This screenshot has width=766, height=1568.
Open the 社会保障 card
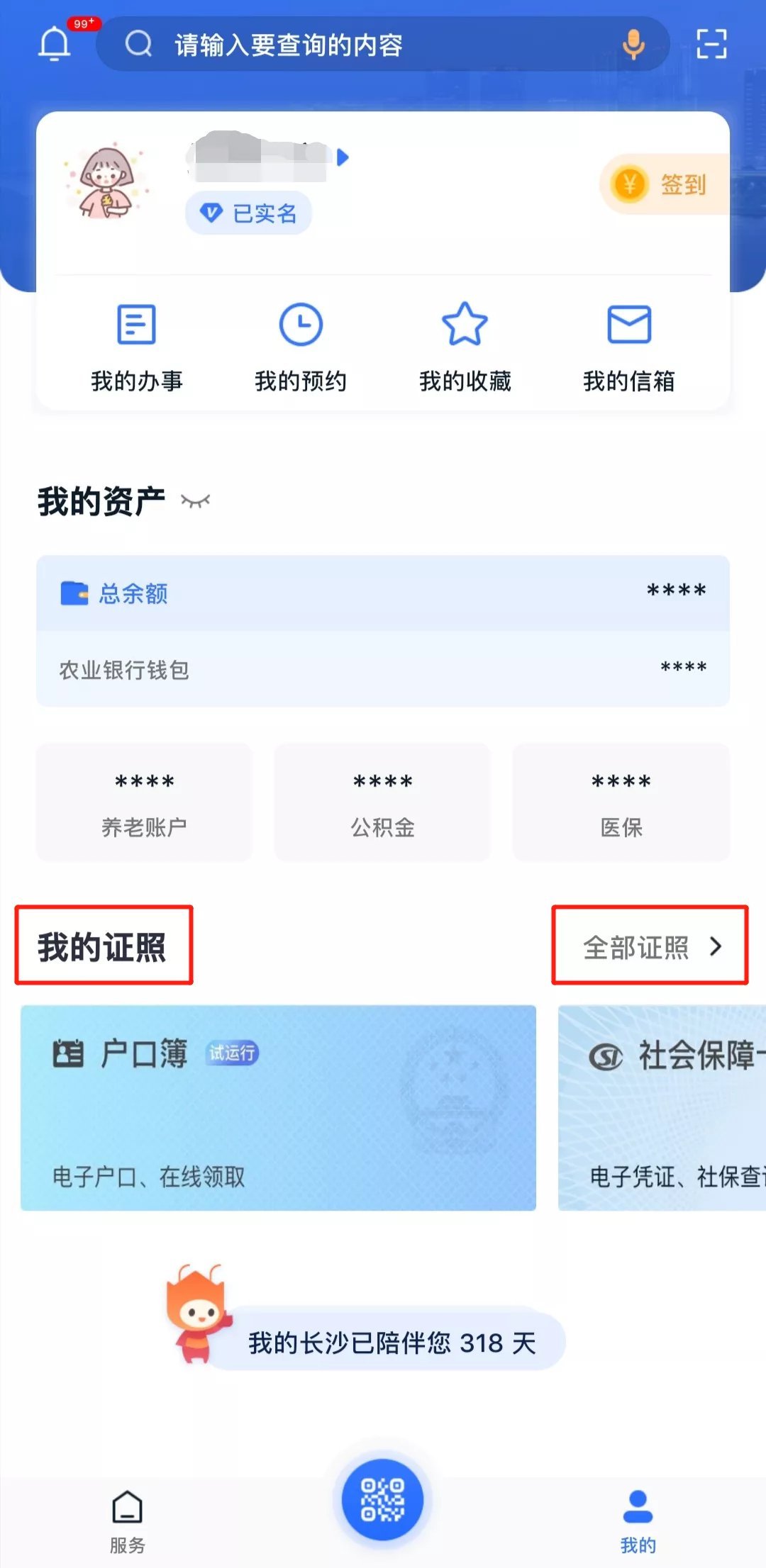pyautogui.click(x=663, y=1107)
